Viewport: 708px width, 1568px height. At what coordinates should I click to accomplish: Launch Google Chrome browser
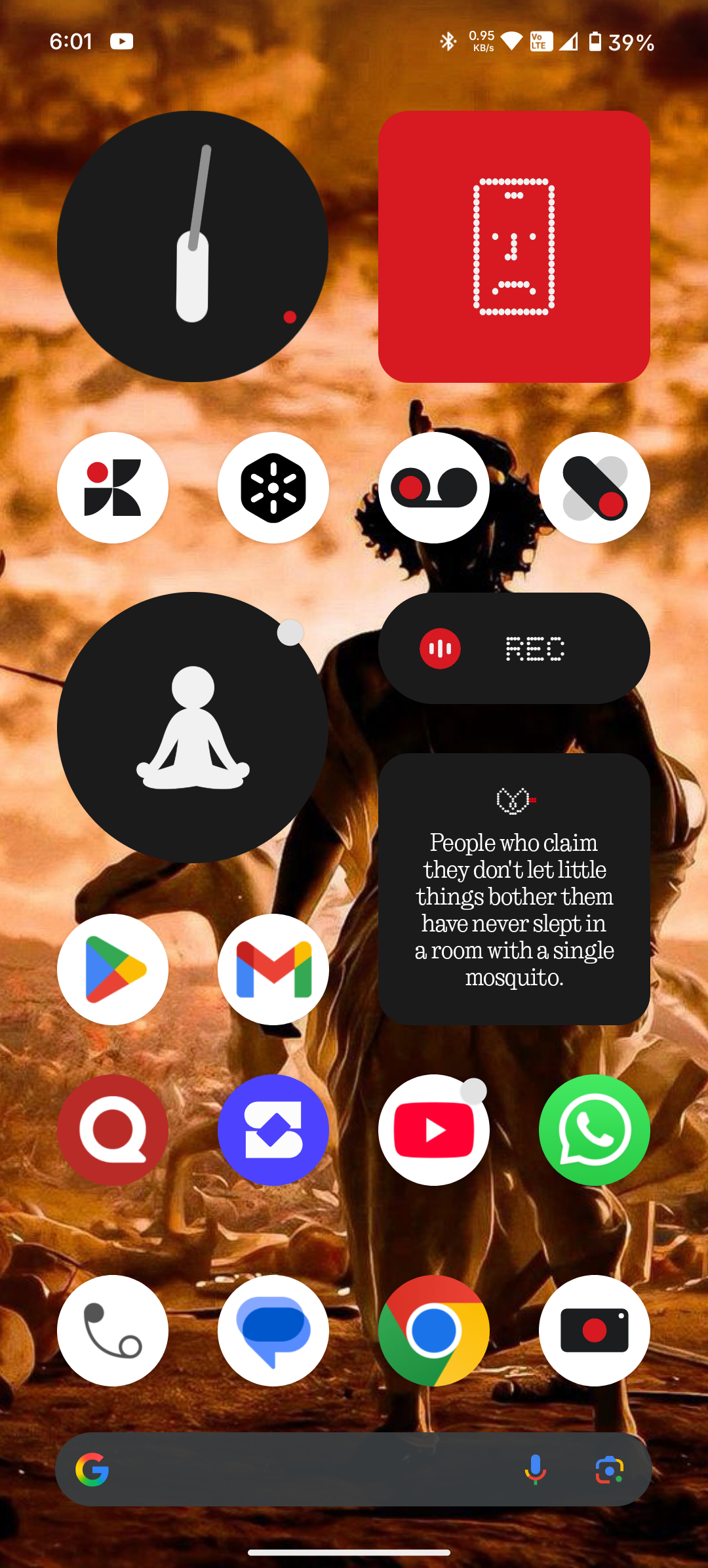click(433, 1330)
